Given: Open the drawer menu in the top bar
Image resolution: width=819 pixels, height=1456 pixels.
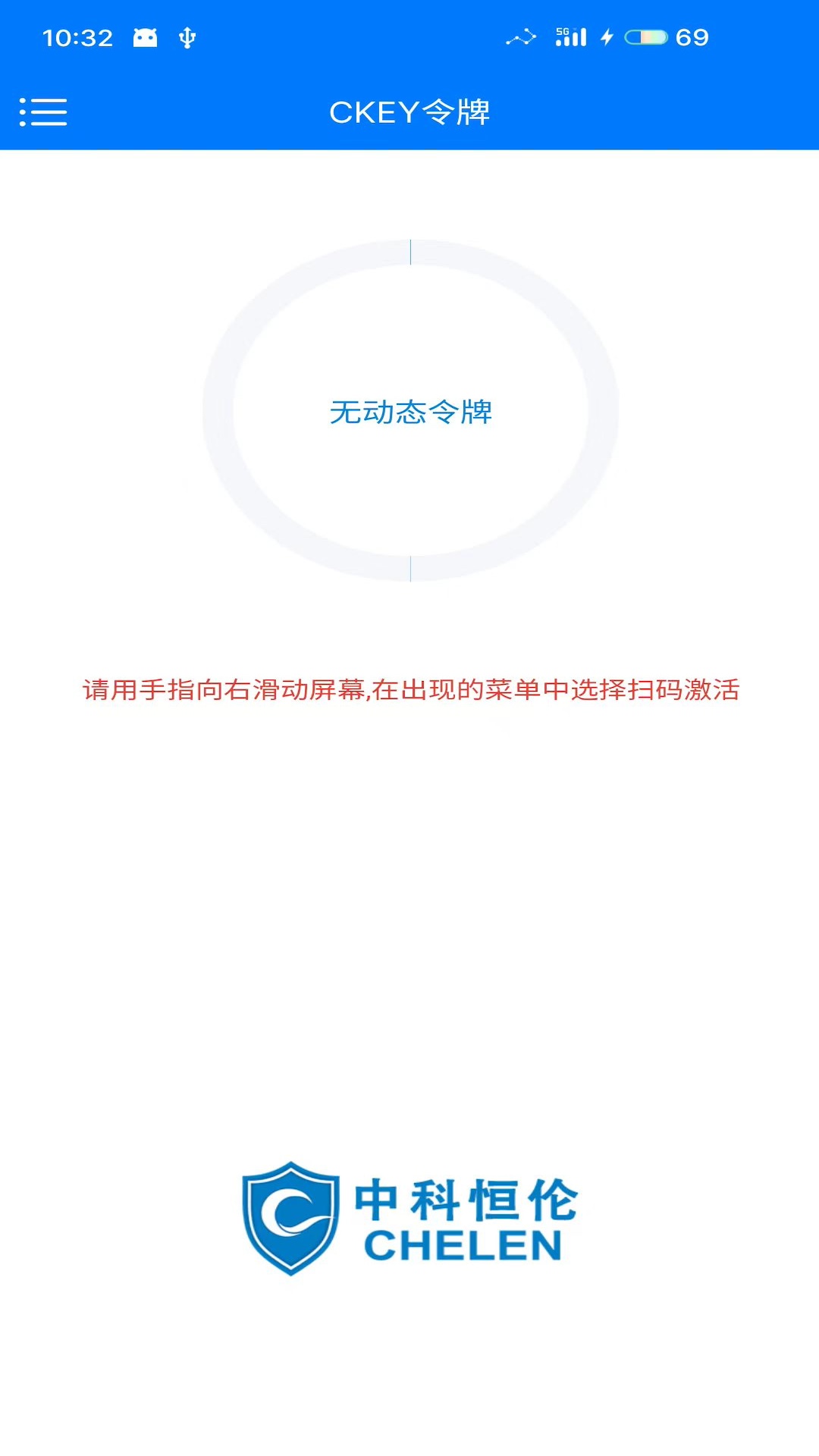Looking at the screenshot, I should click(x=43, y=112).
